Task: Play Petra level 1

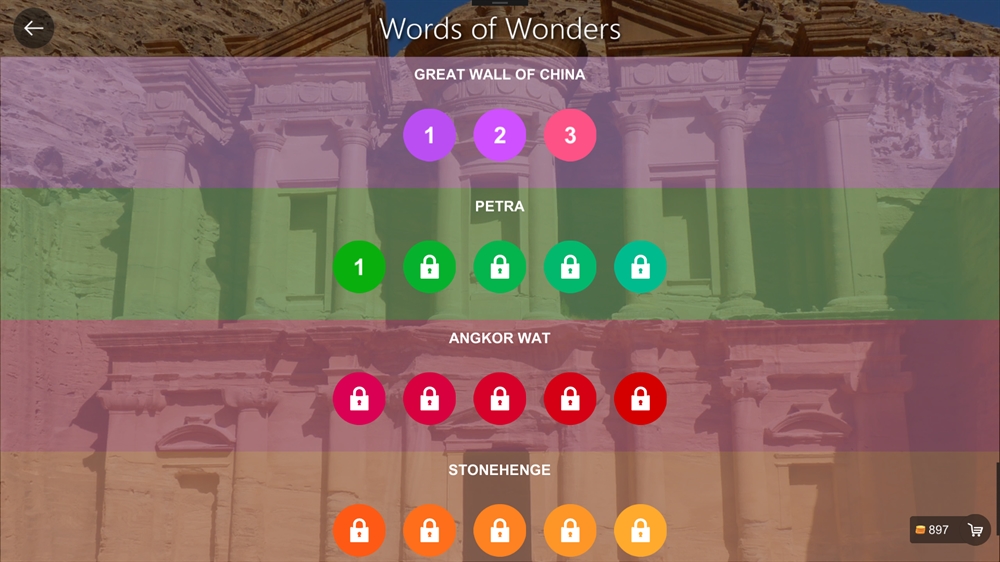Action: click(x=359, y=267)
